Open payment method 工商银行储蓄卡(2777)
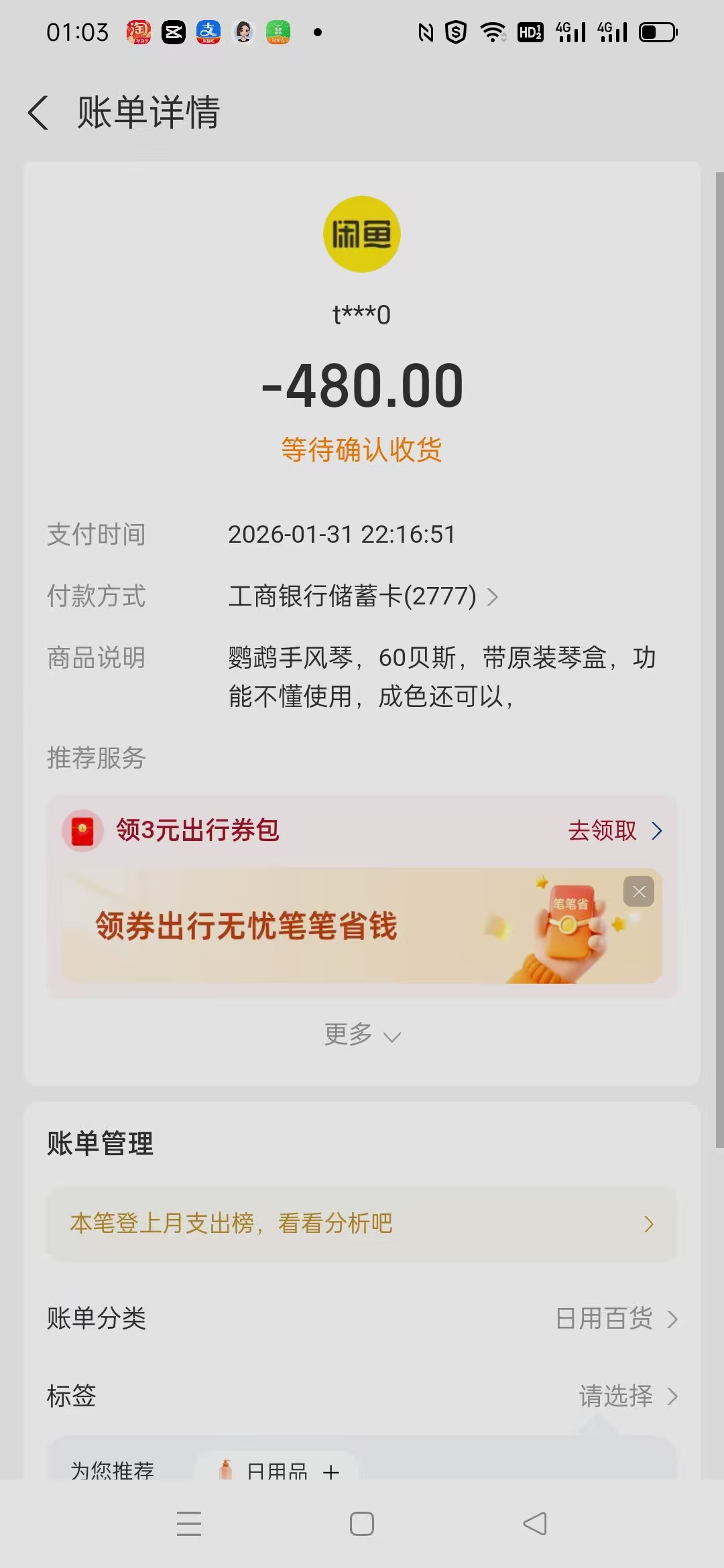This screenshot has width=724, height=1568. 362,596
